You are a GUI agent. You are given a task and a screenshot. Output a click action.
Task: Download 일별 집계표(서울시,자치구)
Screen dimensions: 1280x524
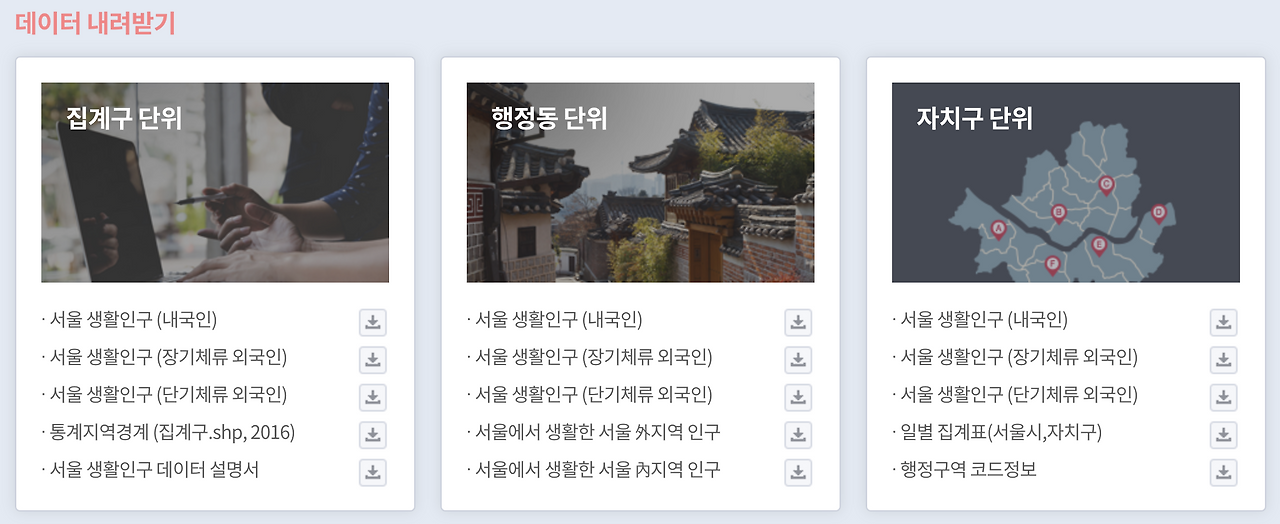pyautogui.click(x=1224, y=435)
